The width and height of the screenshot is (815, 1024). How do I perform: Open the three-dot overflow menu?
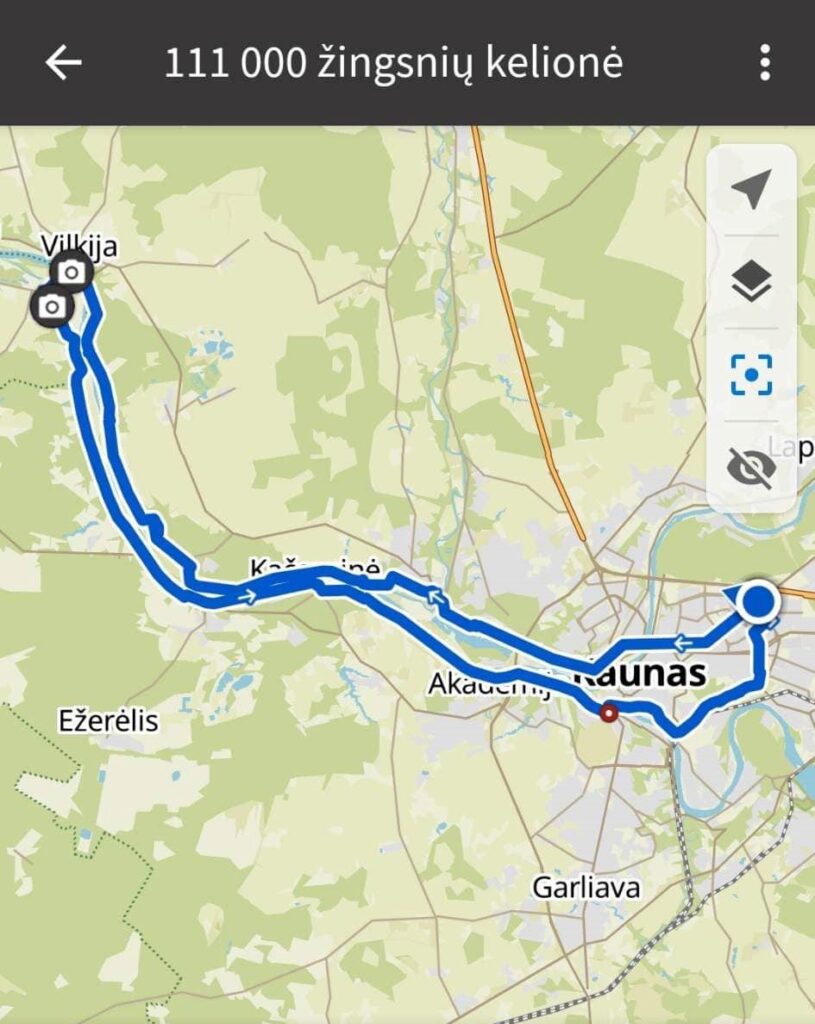(765, 63)
